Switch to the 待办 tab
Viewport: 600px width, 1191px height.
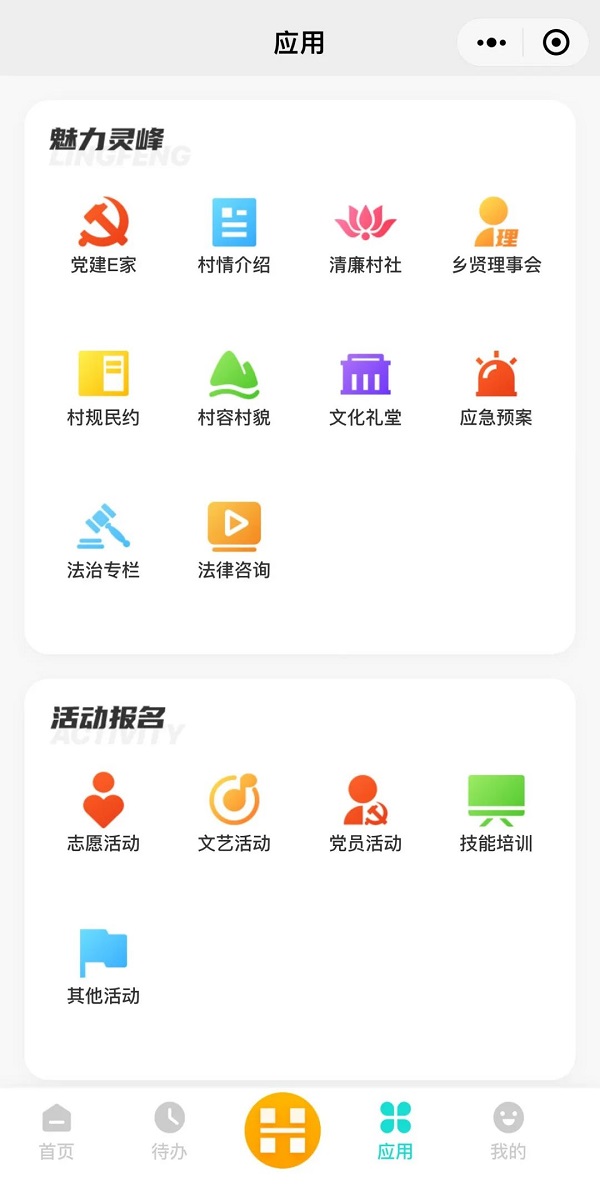169,1131
